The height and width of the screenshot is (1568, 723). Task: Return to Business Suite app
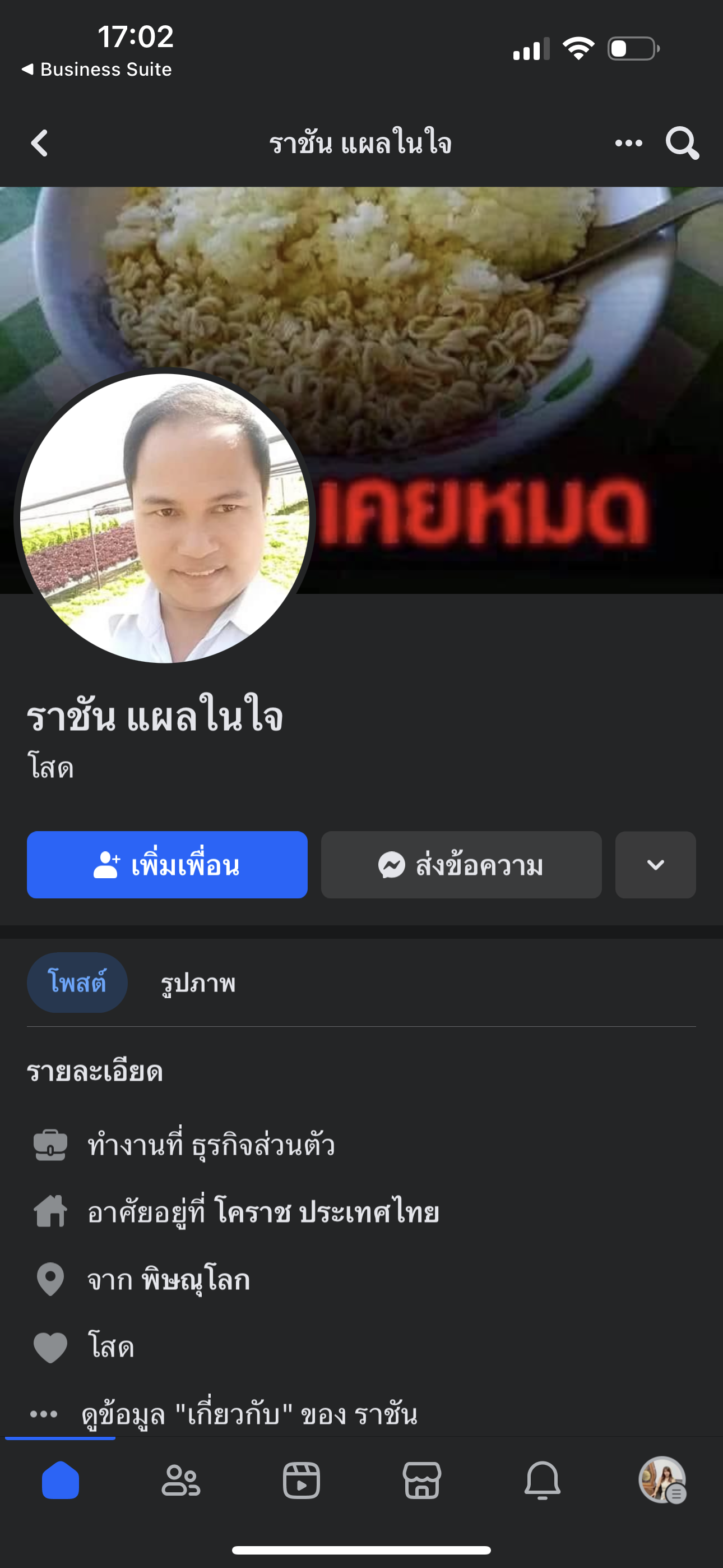(x=98, y=70)
